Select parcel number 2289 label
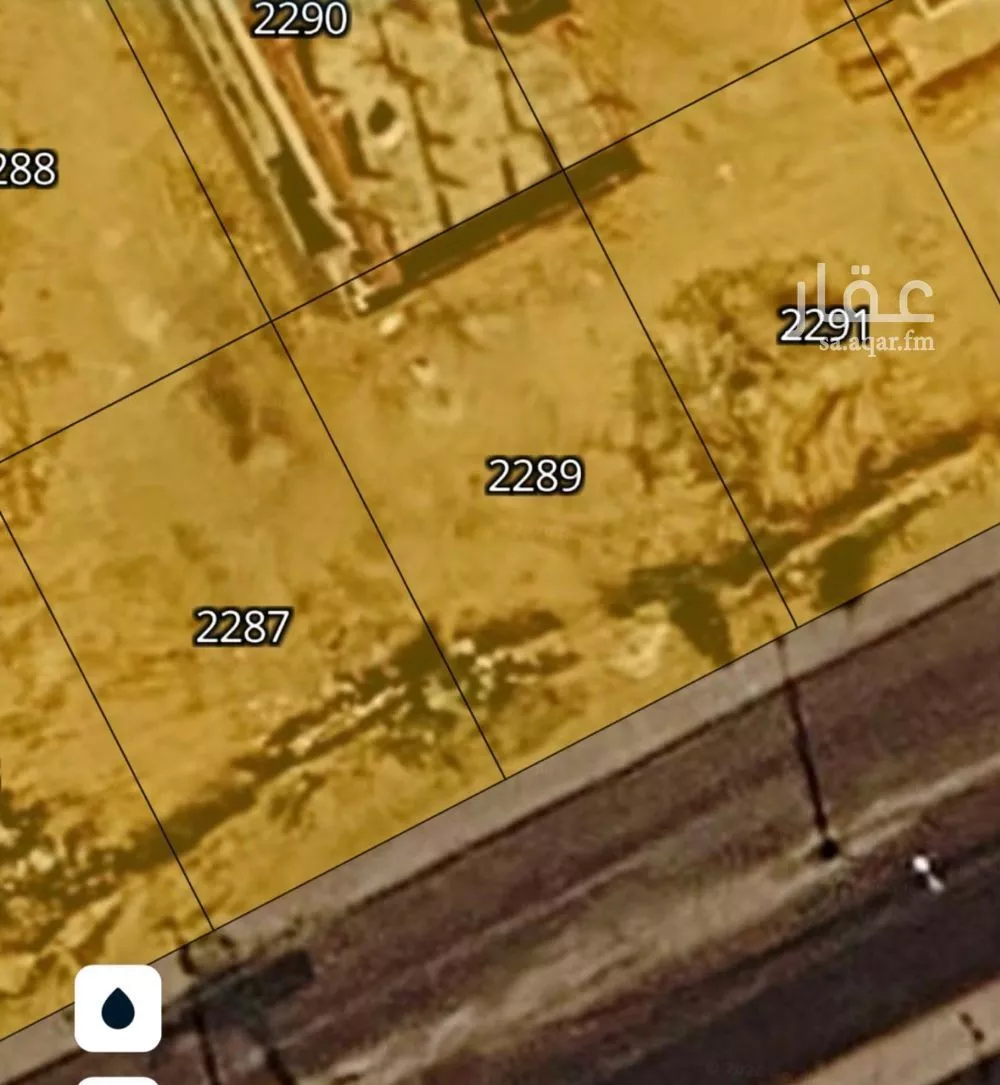This screenshot has width=1000, height=1085. click(535, 476)
